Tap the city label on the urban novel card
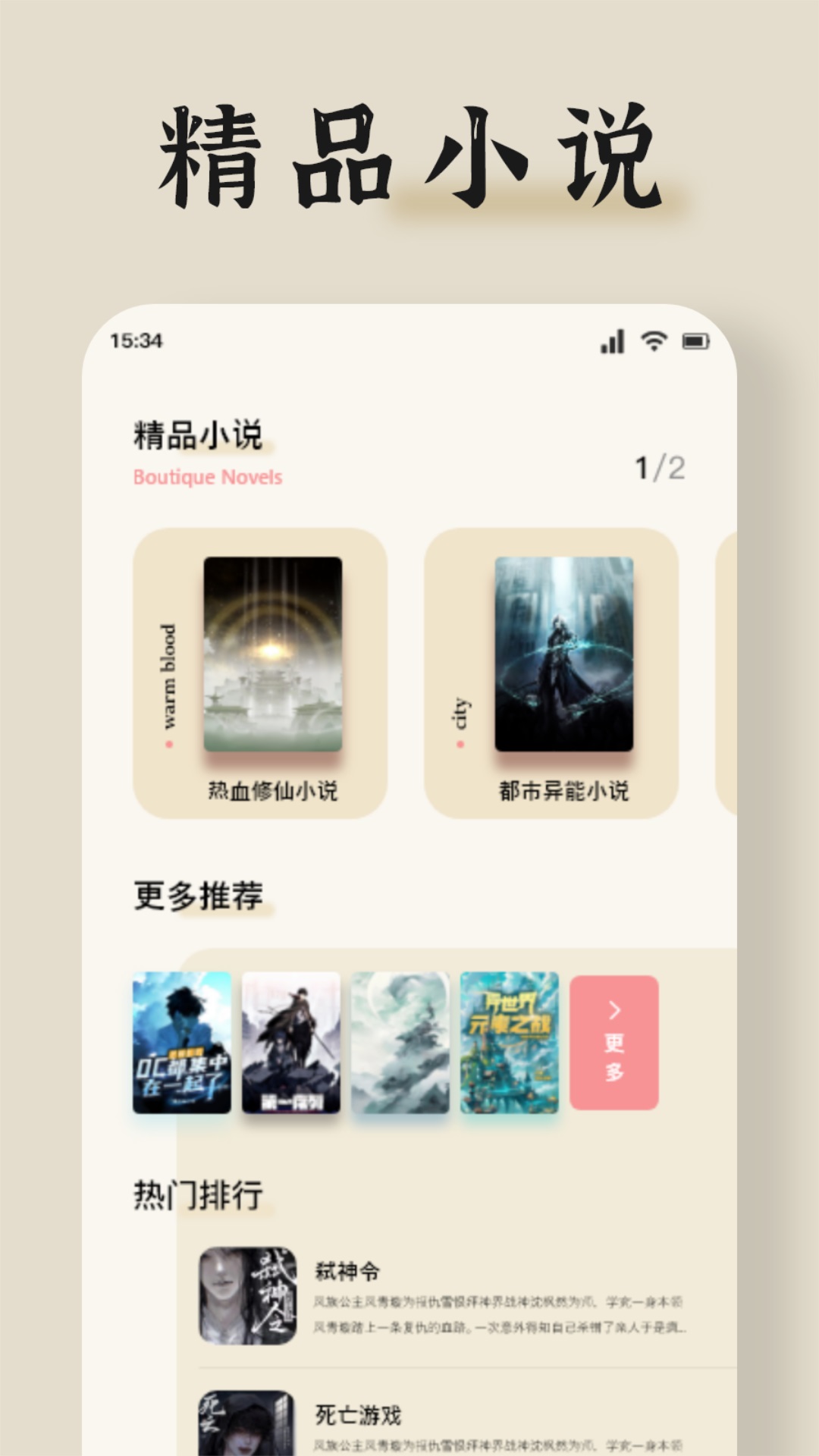The height and width of the screenshot is (1456, 819). tap(461, 709)
